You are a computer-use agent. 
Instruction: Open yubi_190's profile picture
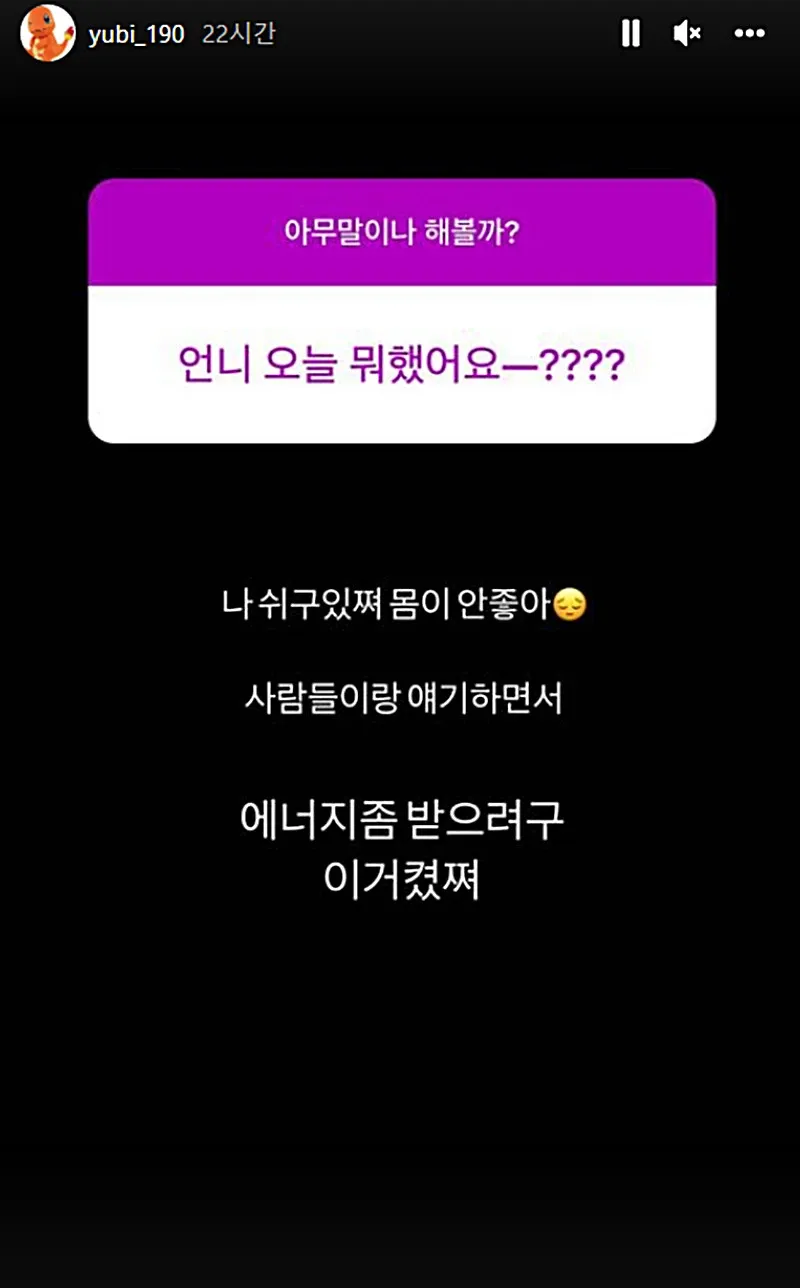coord(48,33)
